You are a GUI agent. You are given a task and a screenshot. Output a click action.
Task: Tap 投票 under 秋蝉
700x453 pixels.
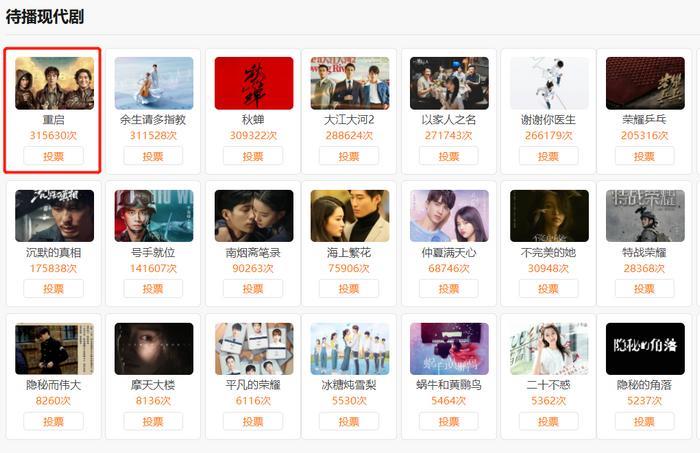[x=253, y=156]
